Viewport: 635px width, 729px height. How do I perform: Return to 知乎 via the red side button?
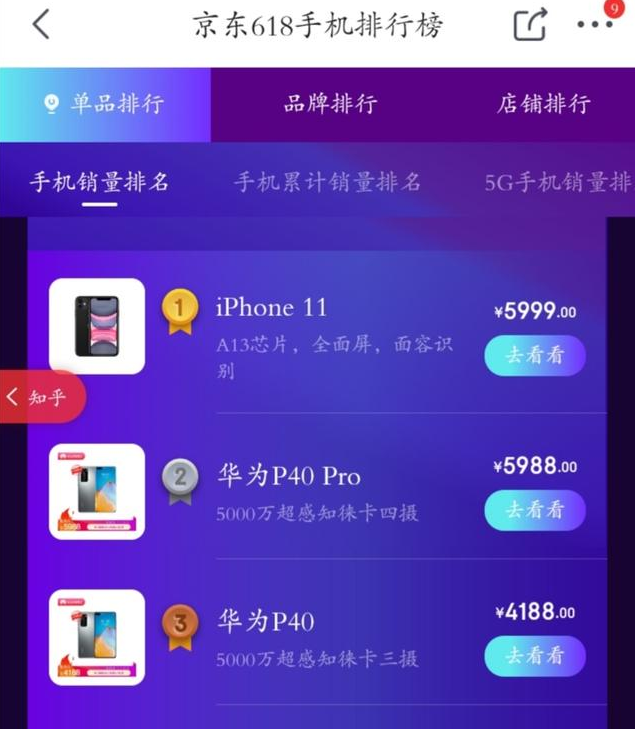tap(42, 397)
